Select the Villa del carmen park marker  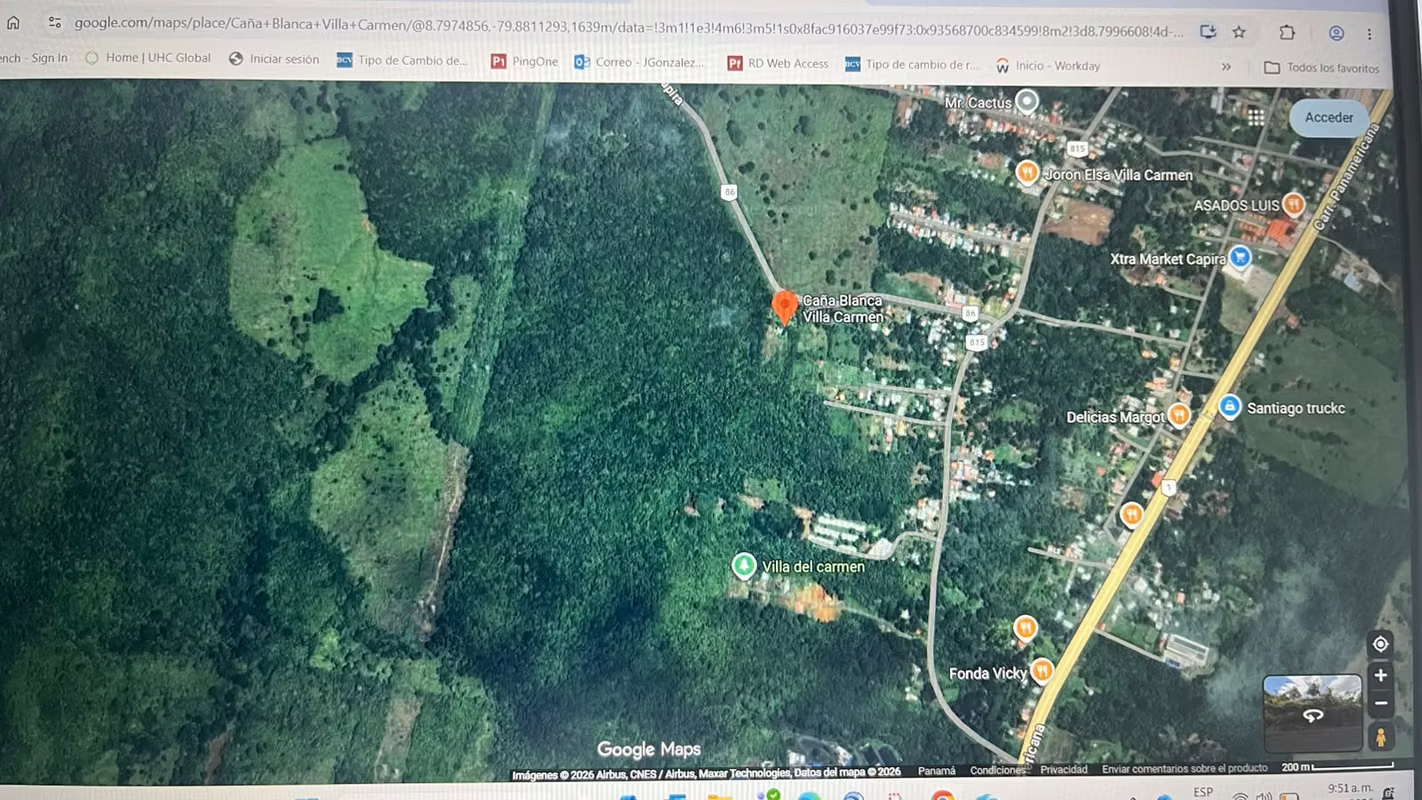(743, 566)
